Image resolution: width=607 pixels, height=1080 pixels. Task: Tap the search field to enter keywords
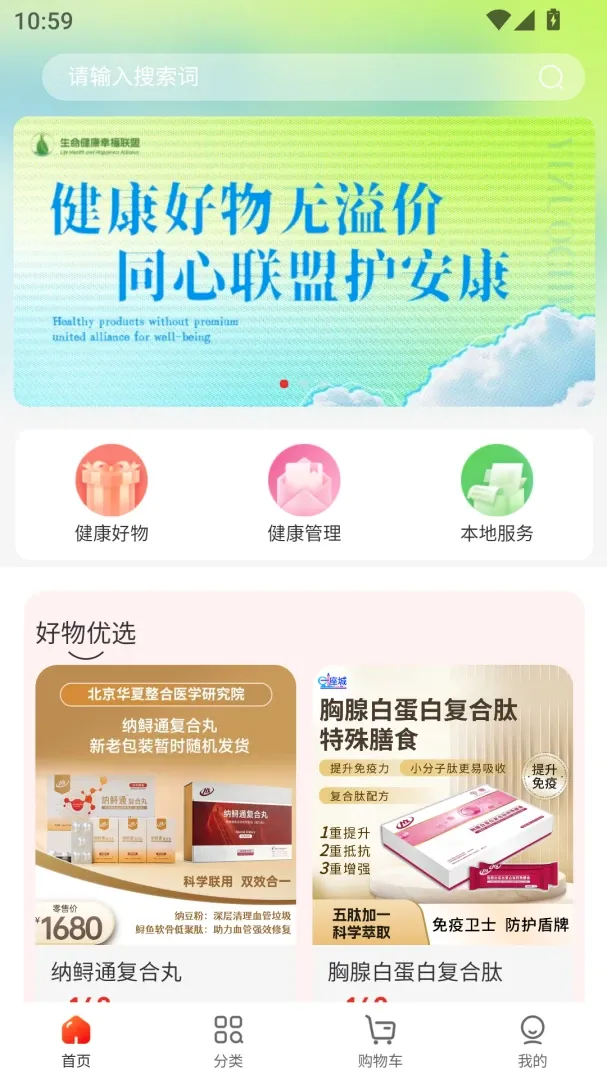[313, 76]
